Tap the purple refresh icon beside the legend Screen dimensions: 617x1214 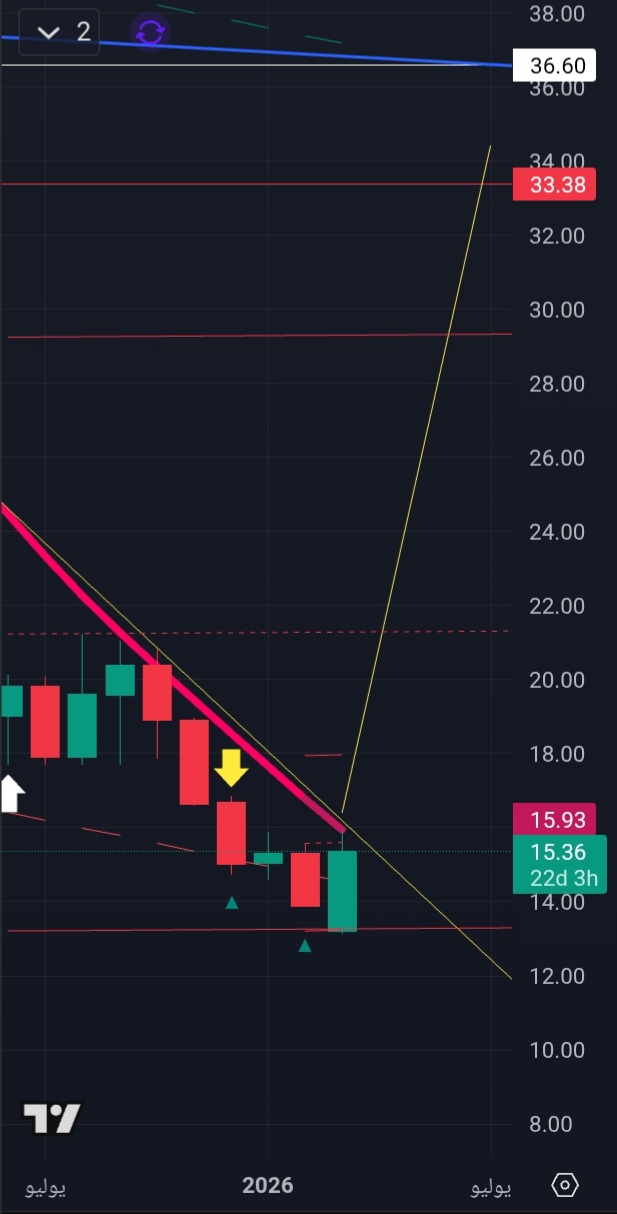tap(150, 32)
